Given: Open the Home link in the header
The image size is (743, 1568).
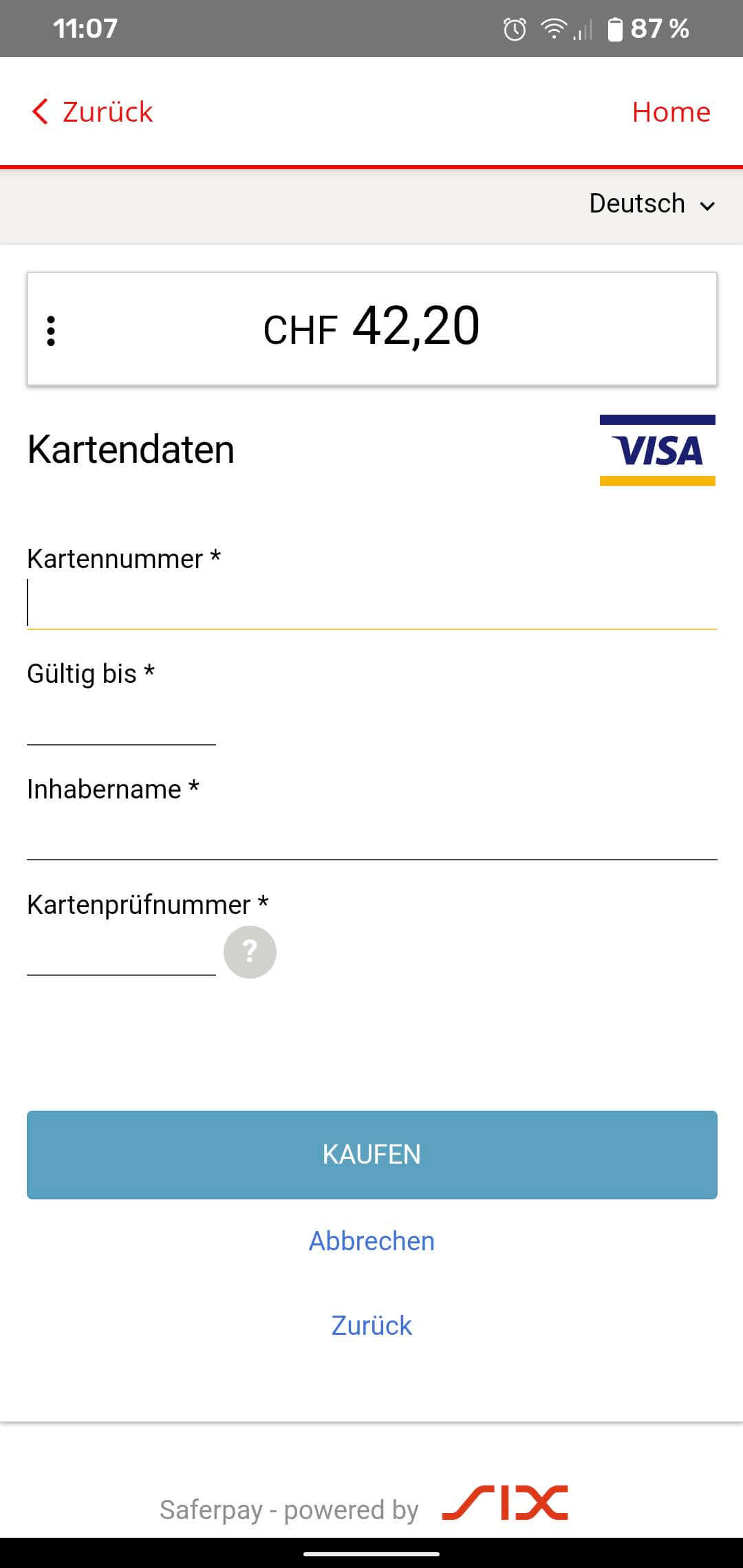Looking at the screenshot, I should coord(671,111).
